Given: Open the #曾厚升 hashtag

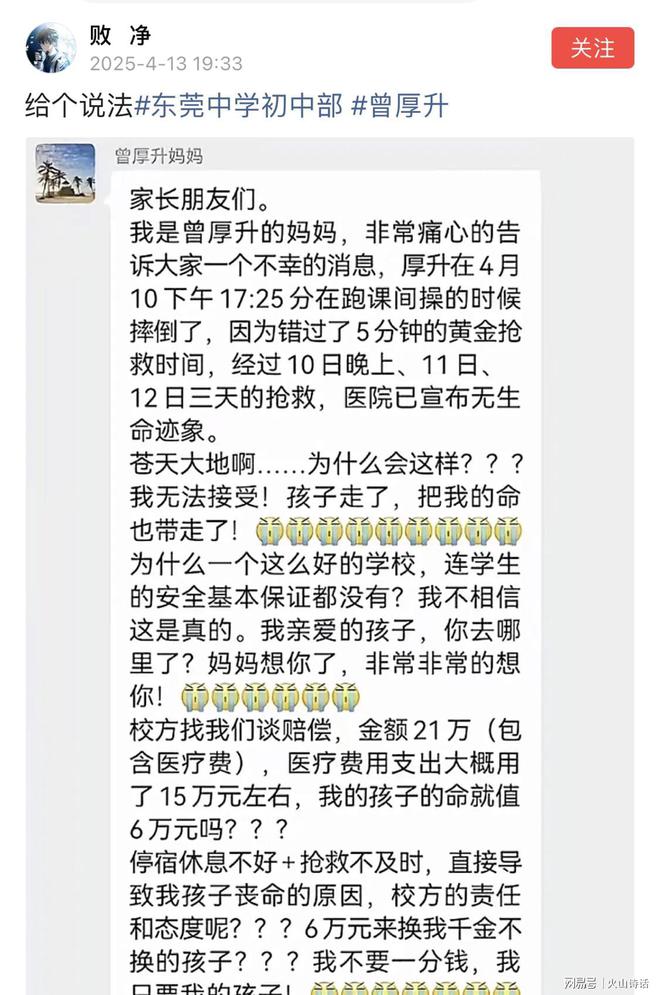Looking at the screenshot, I should 400,107.
